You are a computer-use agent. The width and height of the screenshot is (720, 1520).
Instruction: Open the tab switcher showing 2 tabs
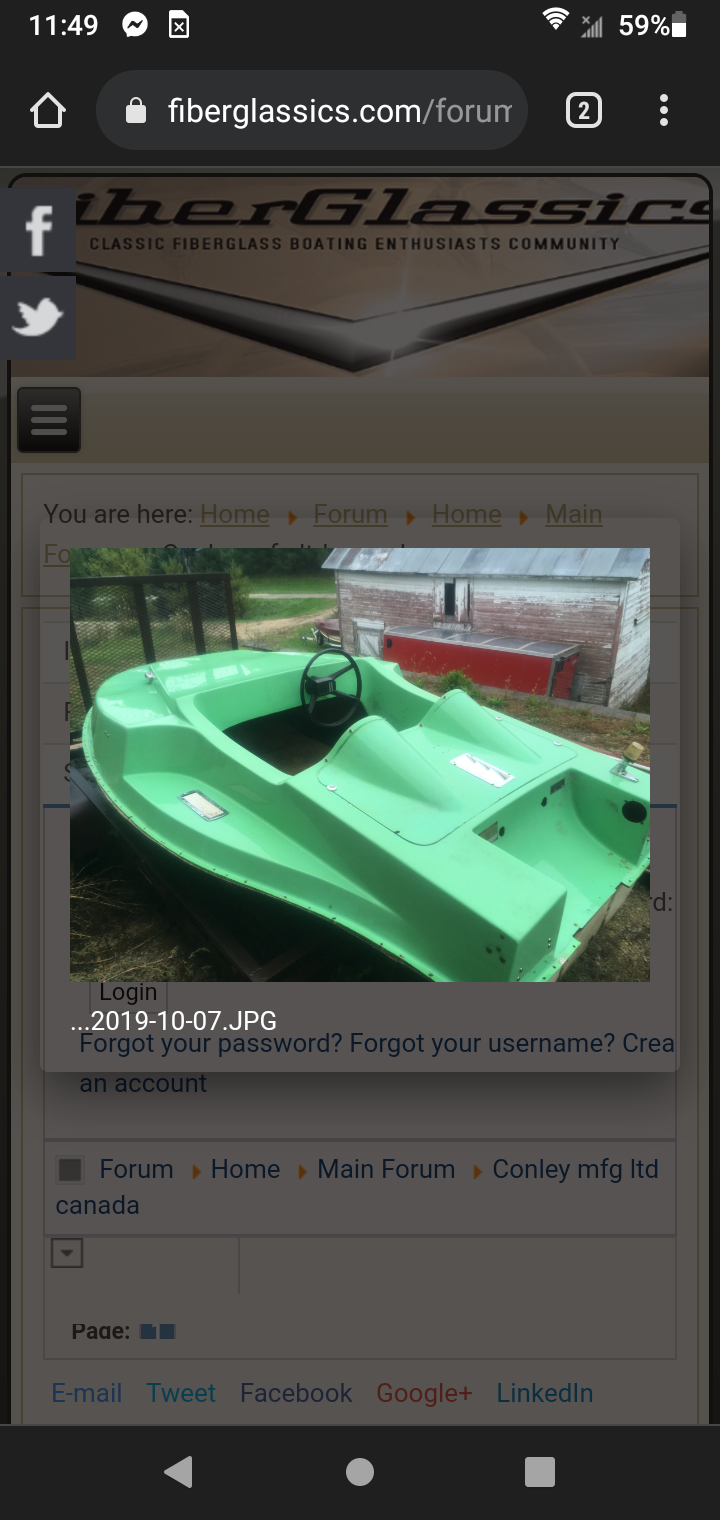[584, 110]
